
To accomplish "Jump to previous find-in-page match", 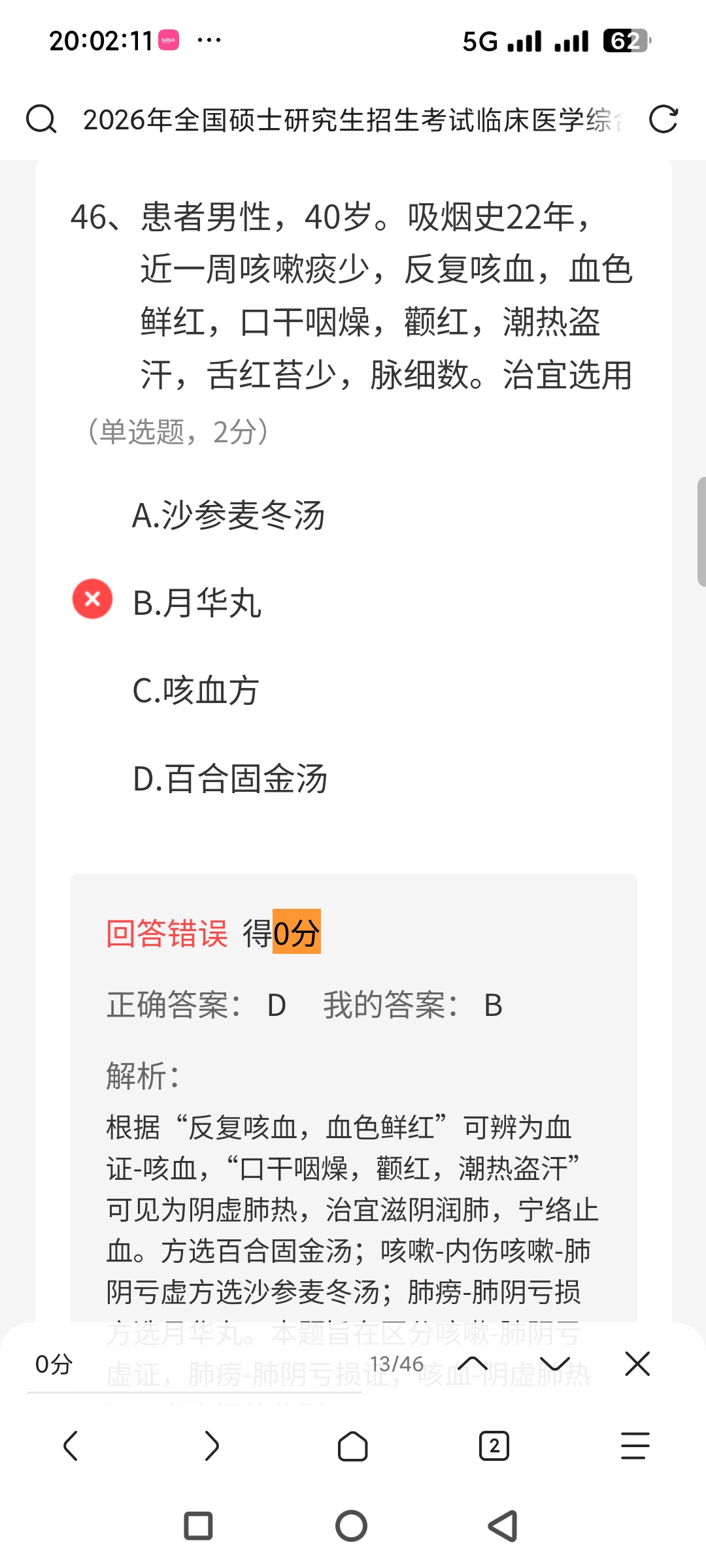I will [x=473, y=1364].
